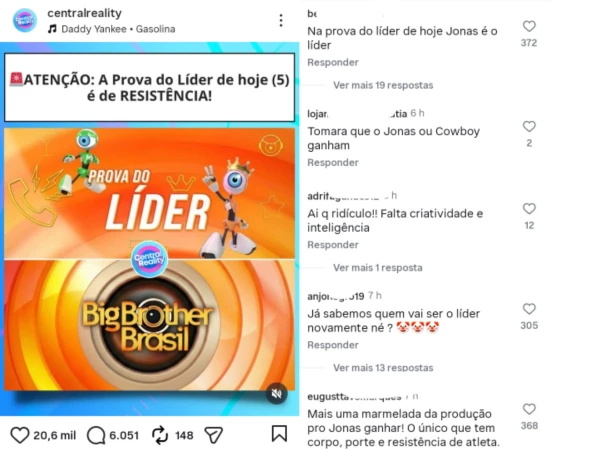Like comment 'Tomara que o Jonas ou Cowboy'
The width and height of the screenshot is (600, 450).
click(529, 127)
